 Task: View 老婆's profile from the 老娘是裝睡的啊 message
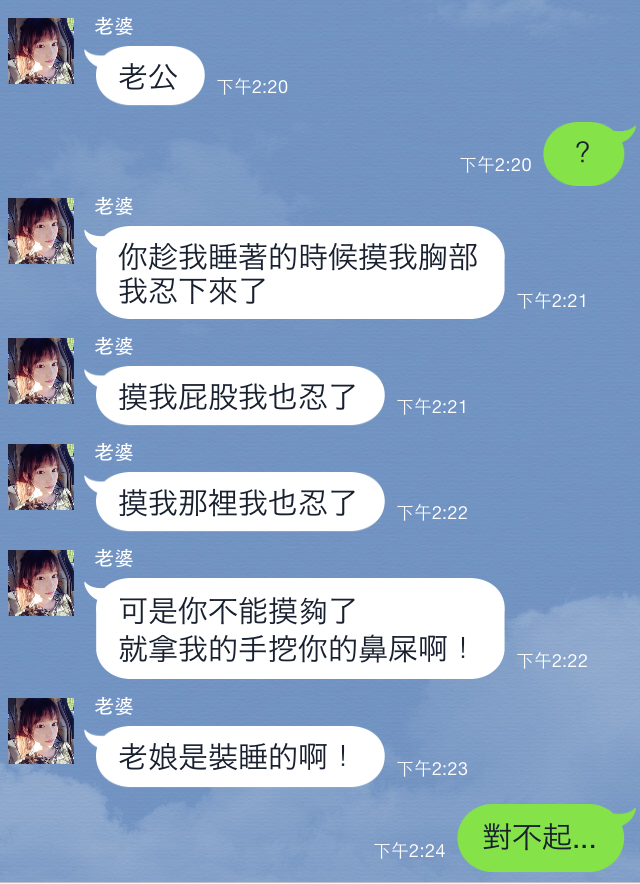pos(41,731)
